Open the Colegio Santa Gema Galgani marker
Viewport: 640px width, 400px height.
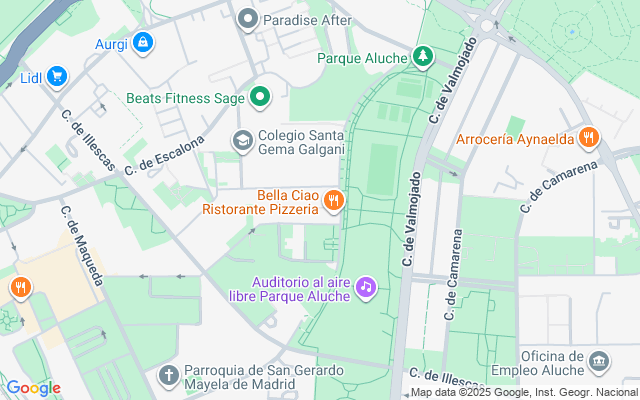pyautogui.click(x=241, y=141)
